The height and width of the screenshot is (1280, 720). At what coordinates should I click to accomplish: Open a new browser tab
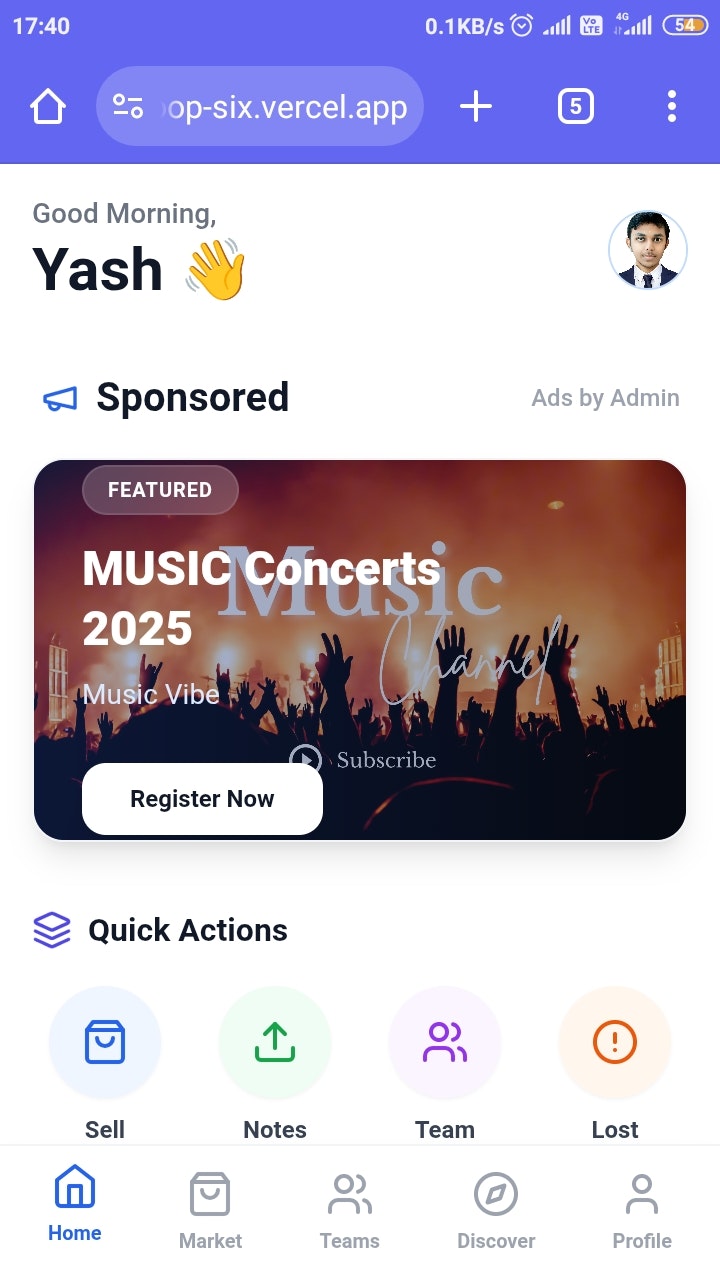tap(476, 106)
